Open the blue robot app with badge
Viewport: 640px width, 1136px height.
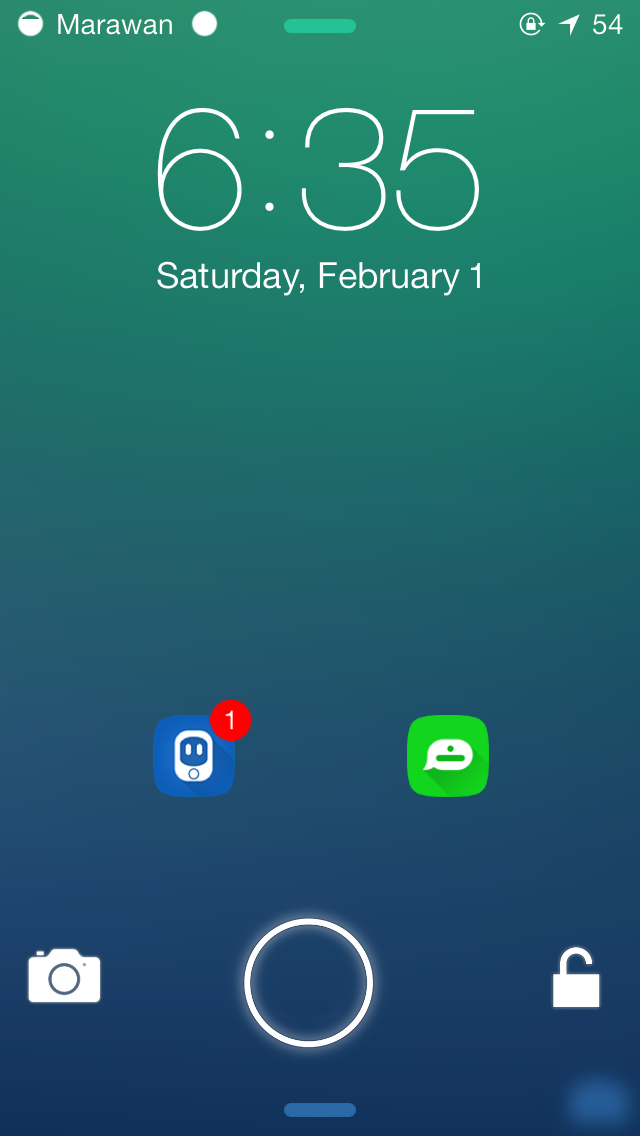[x=194, y=756]
